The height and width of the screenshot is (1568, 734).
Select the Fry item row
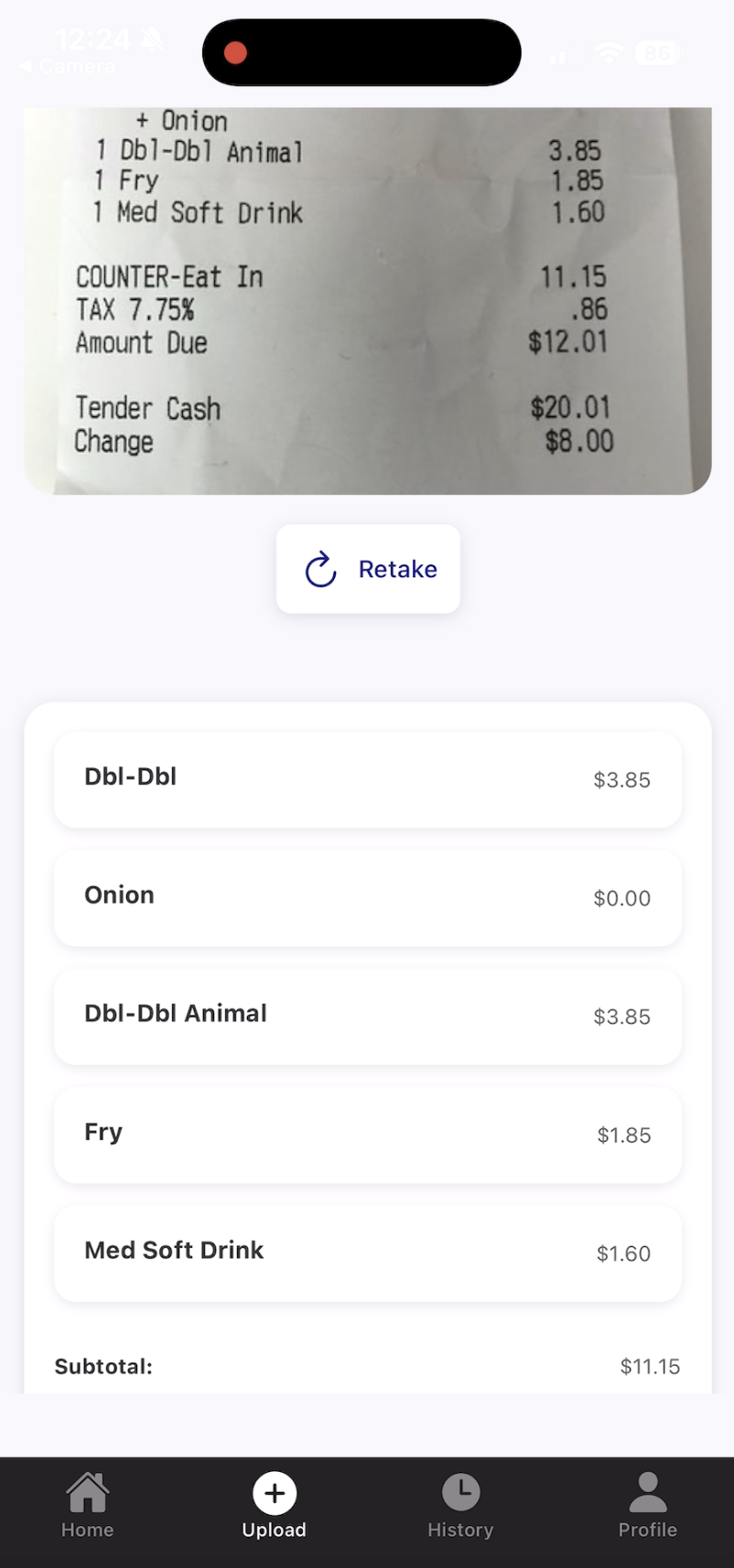[368, 1134]
